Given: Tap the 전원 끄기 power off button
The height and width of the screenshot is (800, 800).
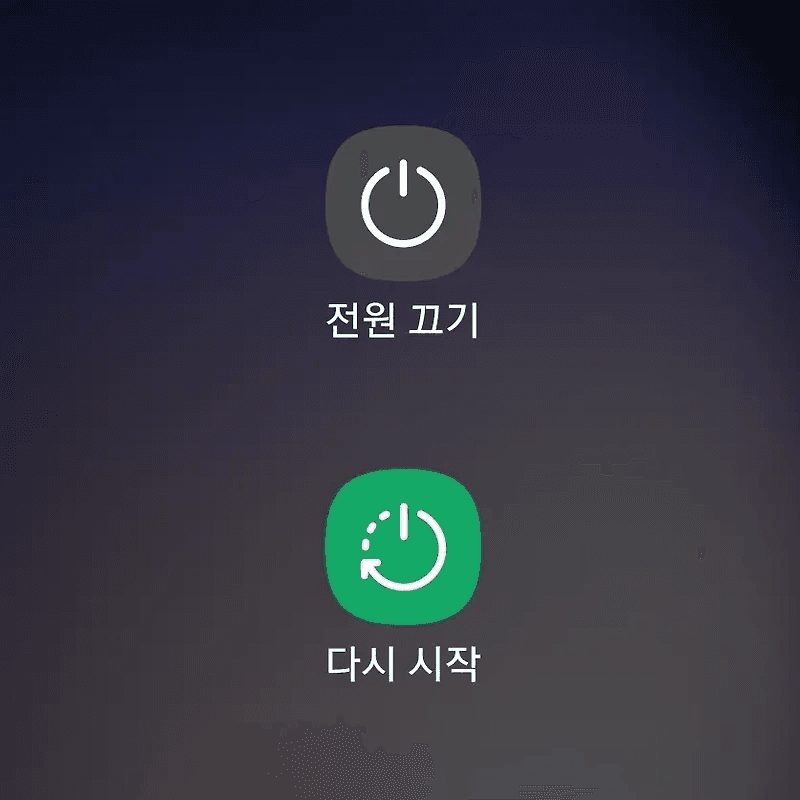Looking at the screenshot, I should [402, 205].
